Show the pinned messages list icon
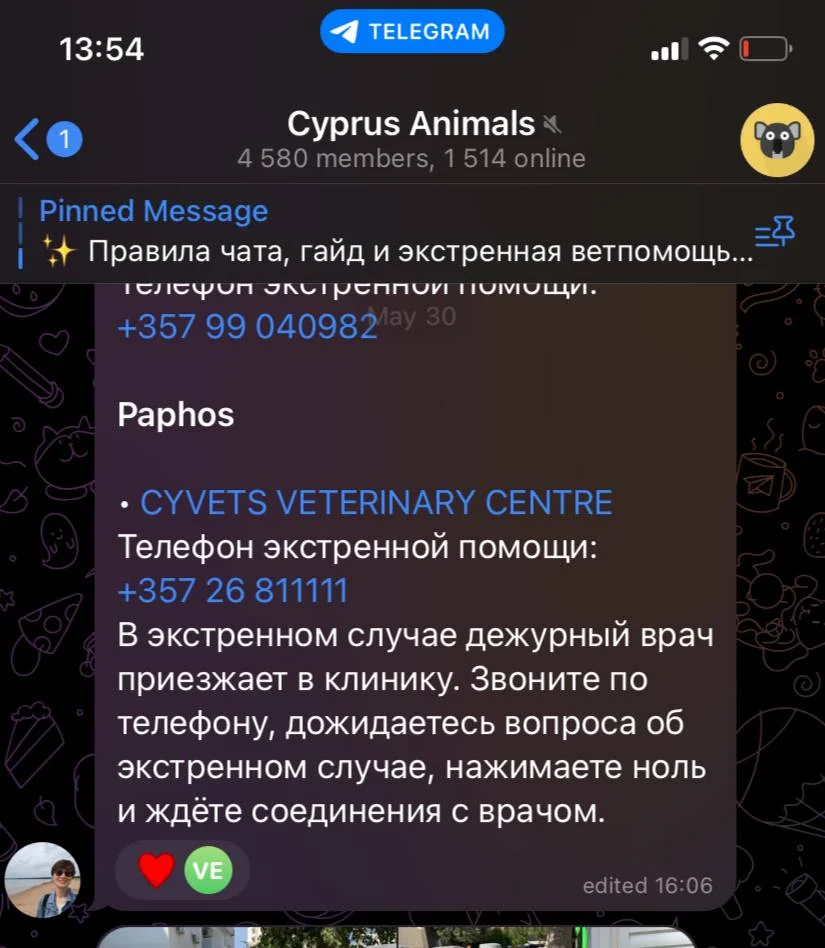 tap(773, 234)
